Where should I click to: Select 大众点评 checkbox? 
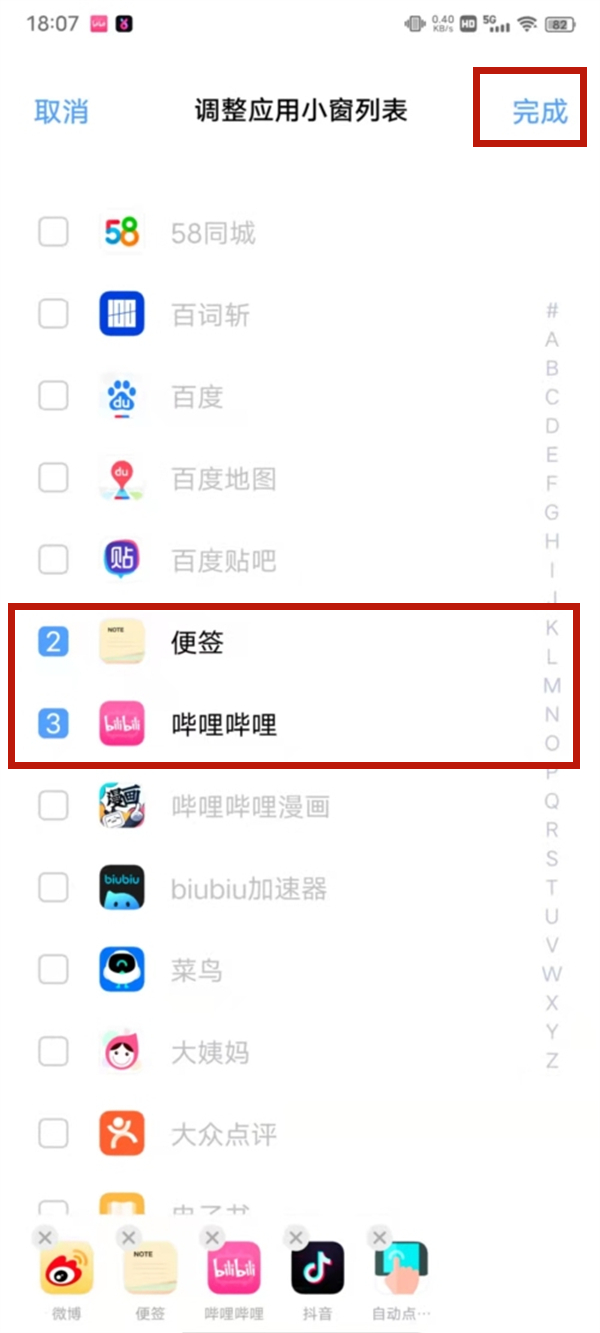click(53, 1134)
